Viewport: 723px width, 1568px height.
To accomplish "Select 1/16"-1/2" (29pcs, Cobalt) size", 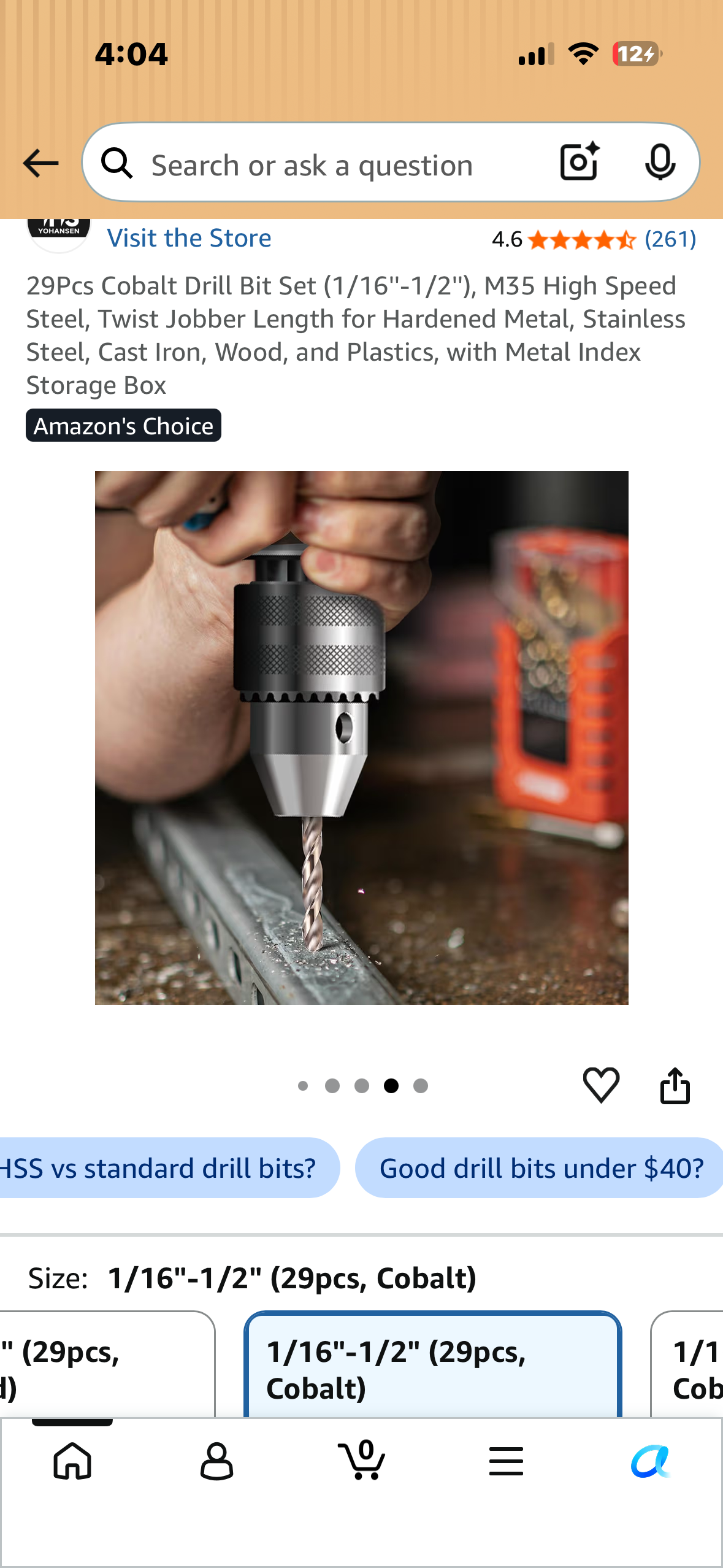I will [433, 1366].
